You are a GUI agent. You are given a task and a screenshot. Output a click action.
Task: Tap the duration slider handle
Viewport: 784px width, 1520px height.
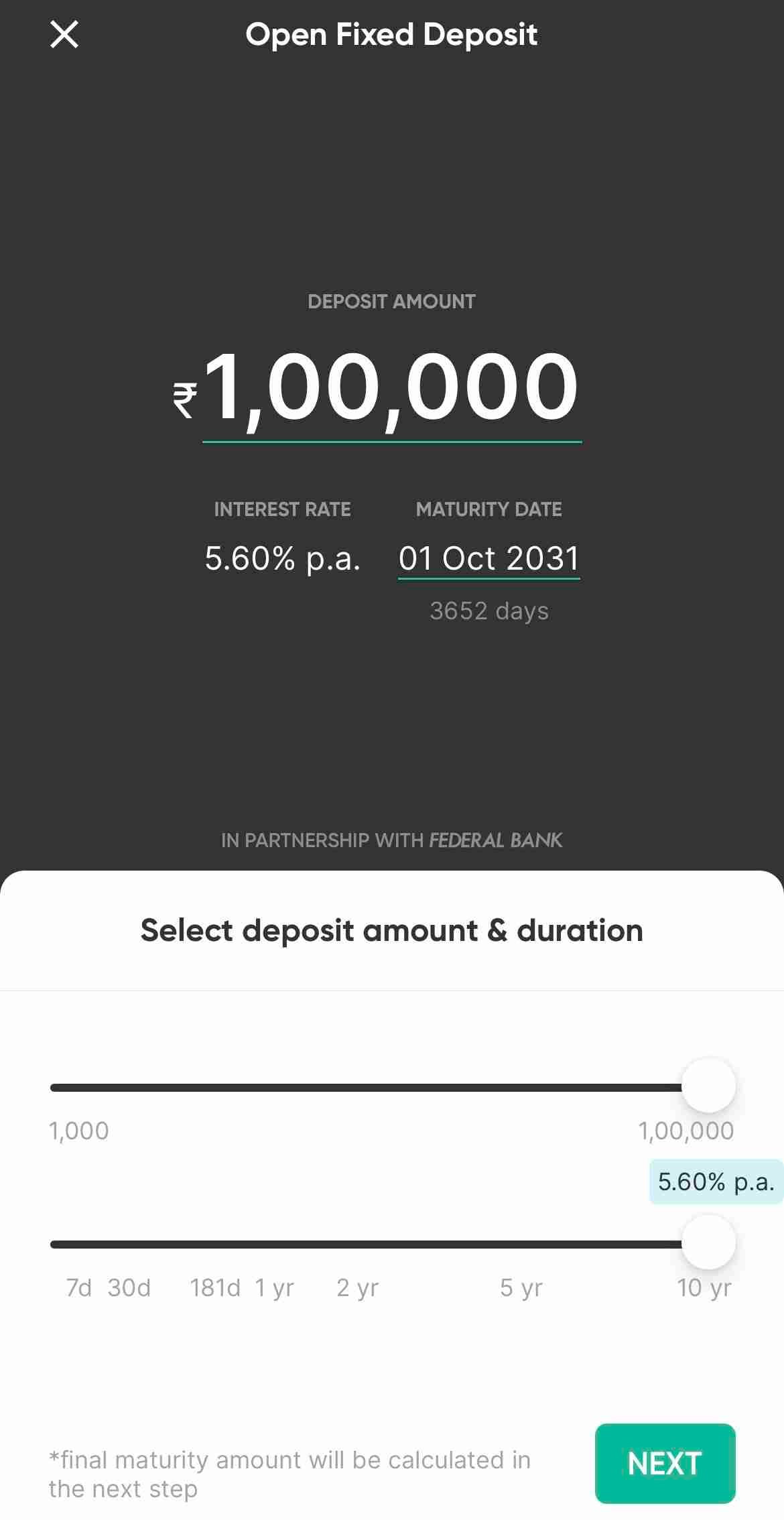(x=708, y=1243)
